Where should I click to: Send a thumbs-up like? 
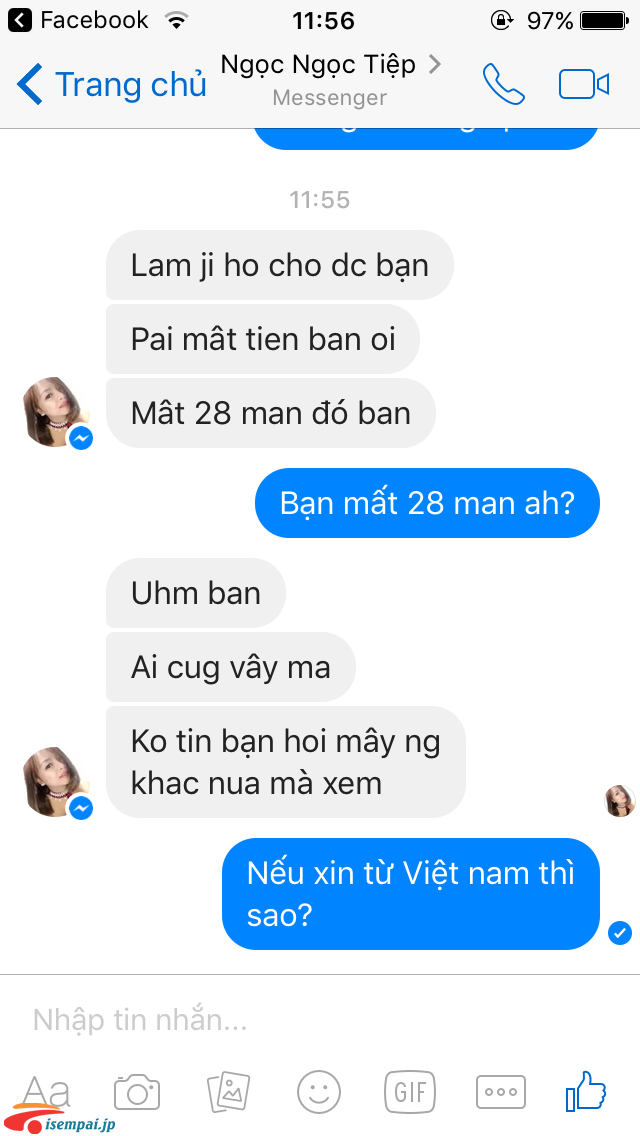(x=586, y=1092)
